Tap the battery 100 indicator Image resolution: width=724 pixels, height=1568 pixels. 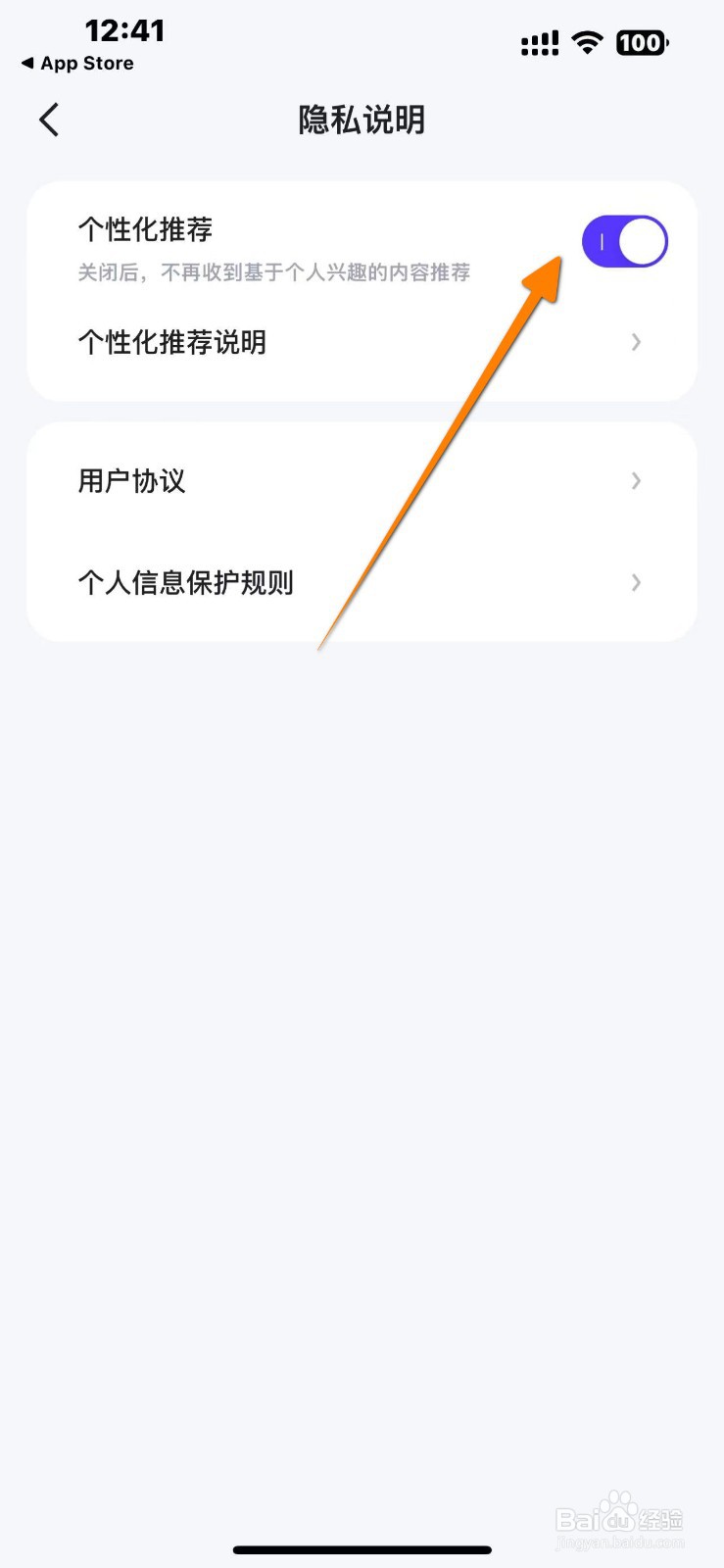[x=642, y=42]
